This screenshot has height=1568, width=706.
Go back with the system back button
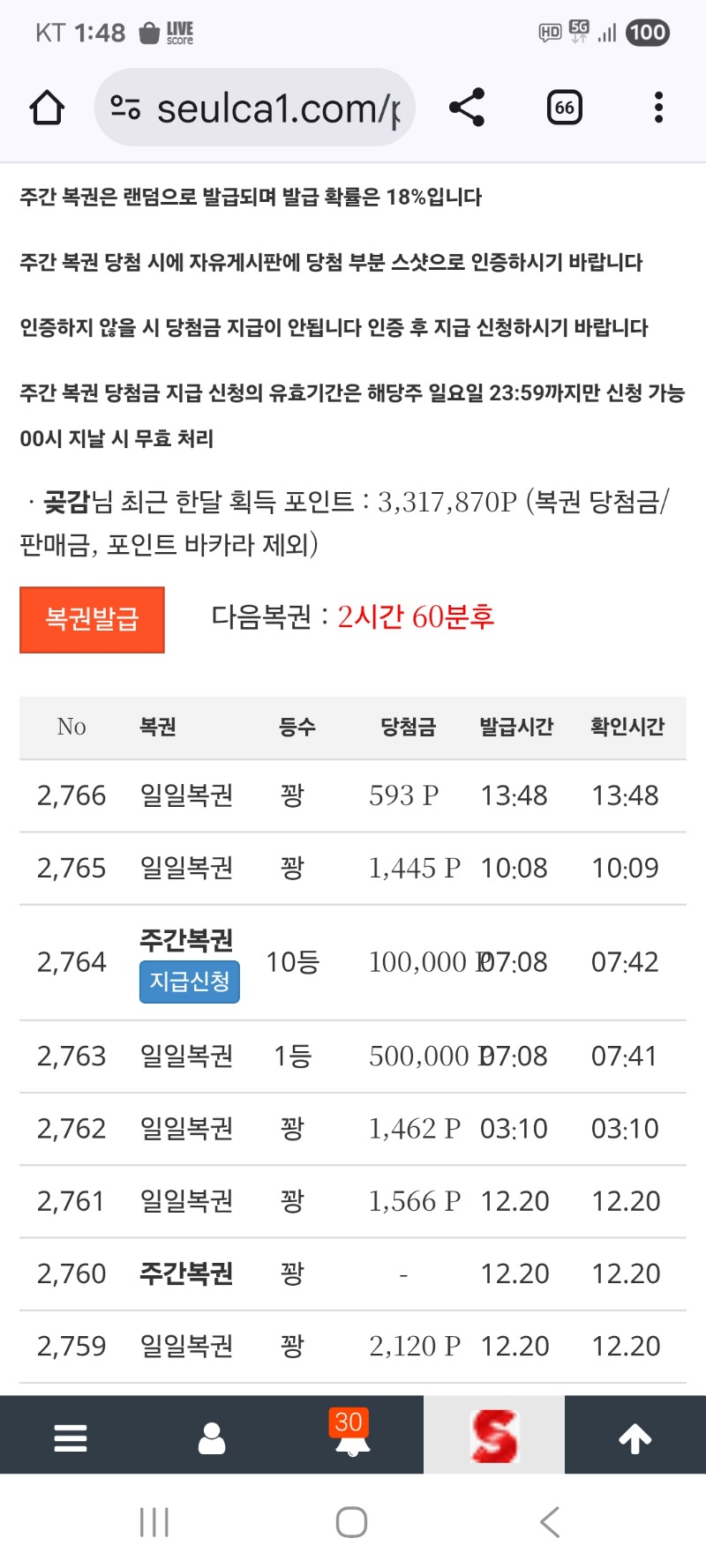tap(550, 1522)
